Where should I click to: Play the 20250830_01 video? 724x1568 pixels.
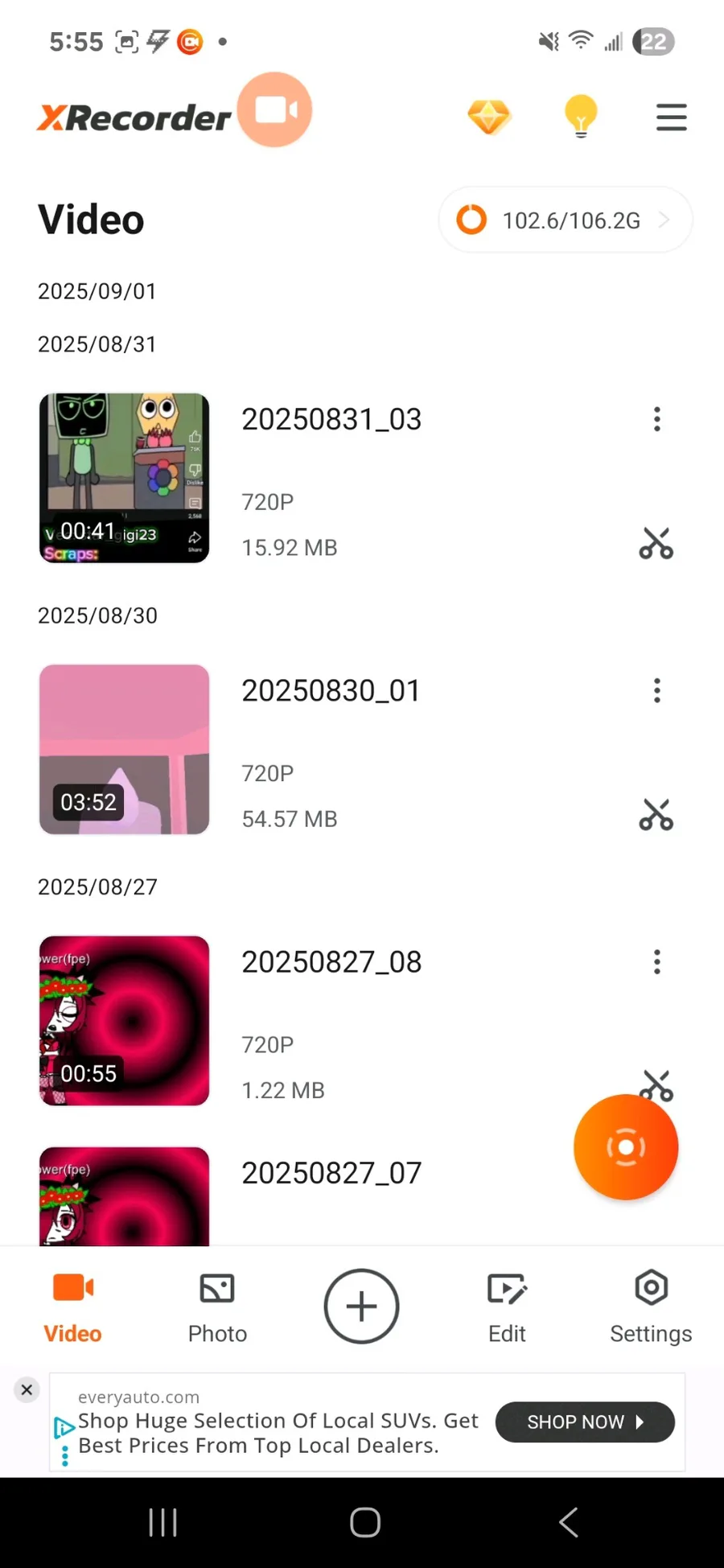(125, 749)
